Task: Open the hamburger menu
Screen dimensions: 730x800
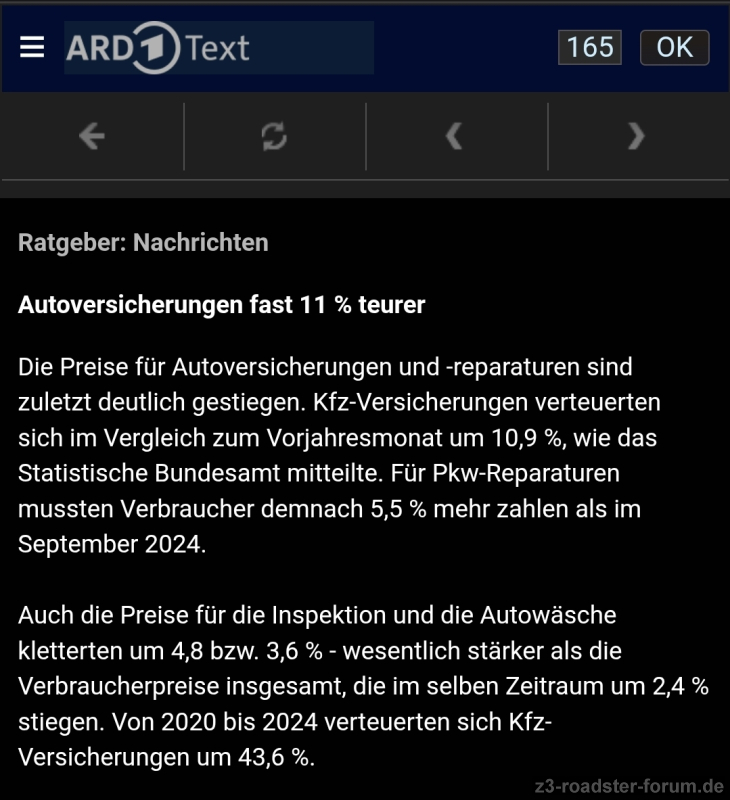Action: [x=32, y=47]
